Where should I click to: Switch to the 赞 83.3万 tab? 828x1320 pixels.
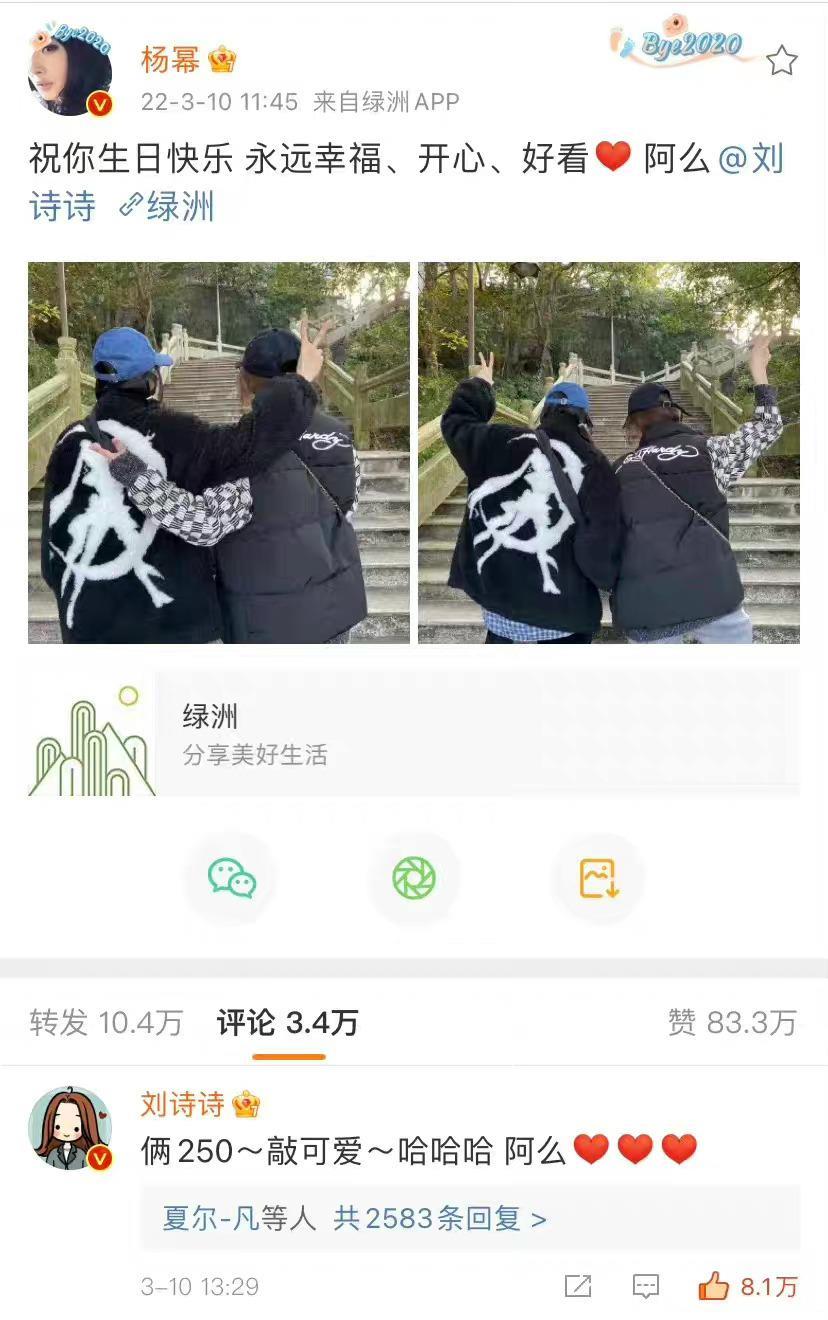tap(732, 1022)
